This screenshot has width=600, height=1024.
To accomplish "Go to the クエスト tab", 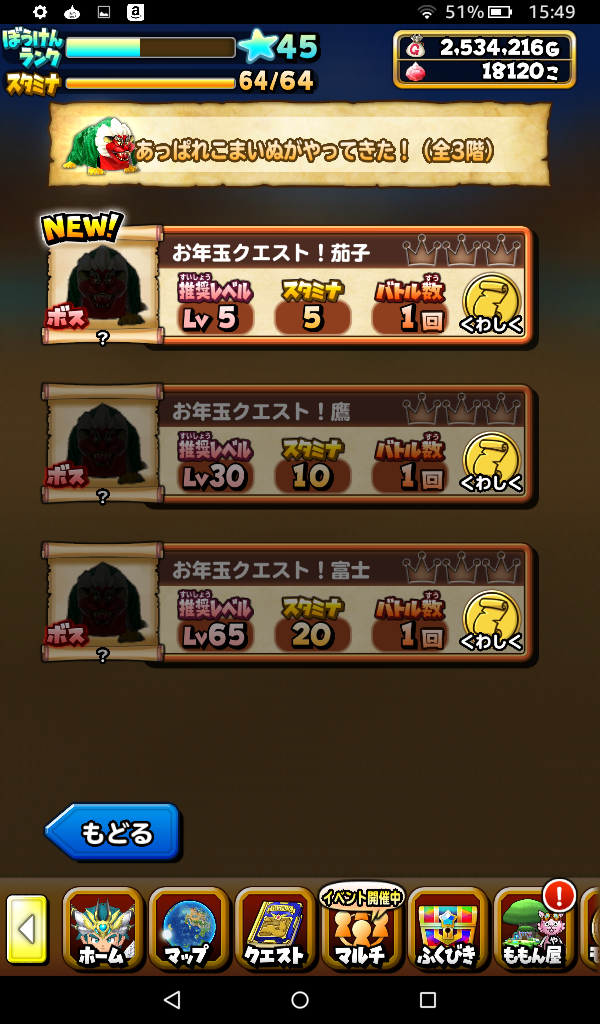I will coord(274,928).
